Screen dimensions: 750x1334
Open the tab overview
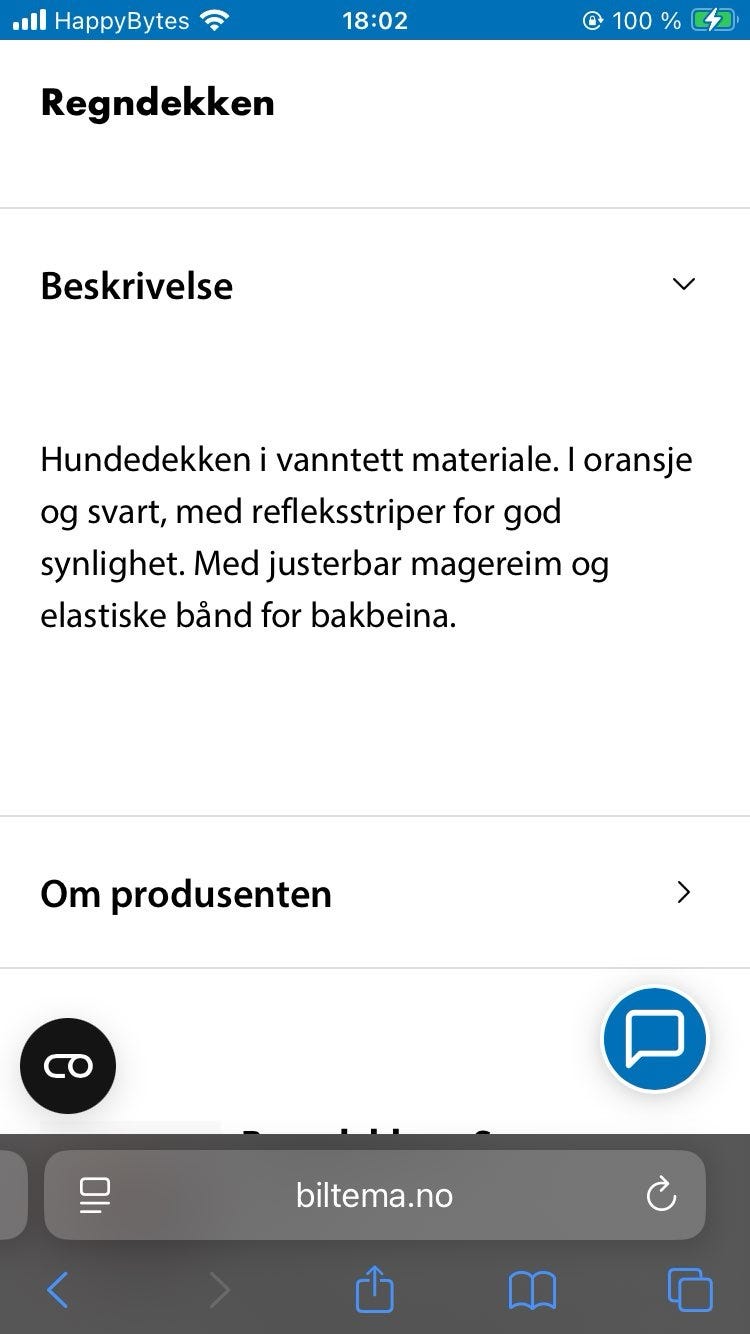click(x=688, y=1290)
